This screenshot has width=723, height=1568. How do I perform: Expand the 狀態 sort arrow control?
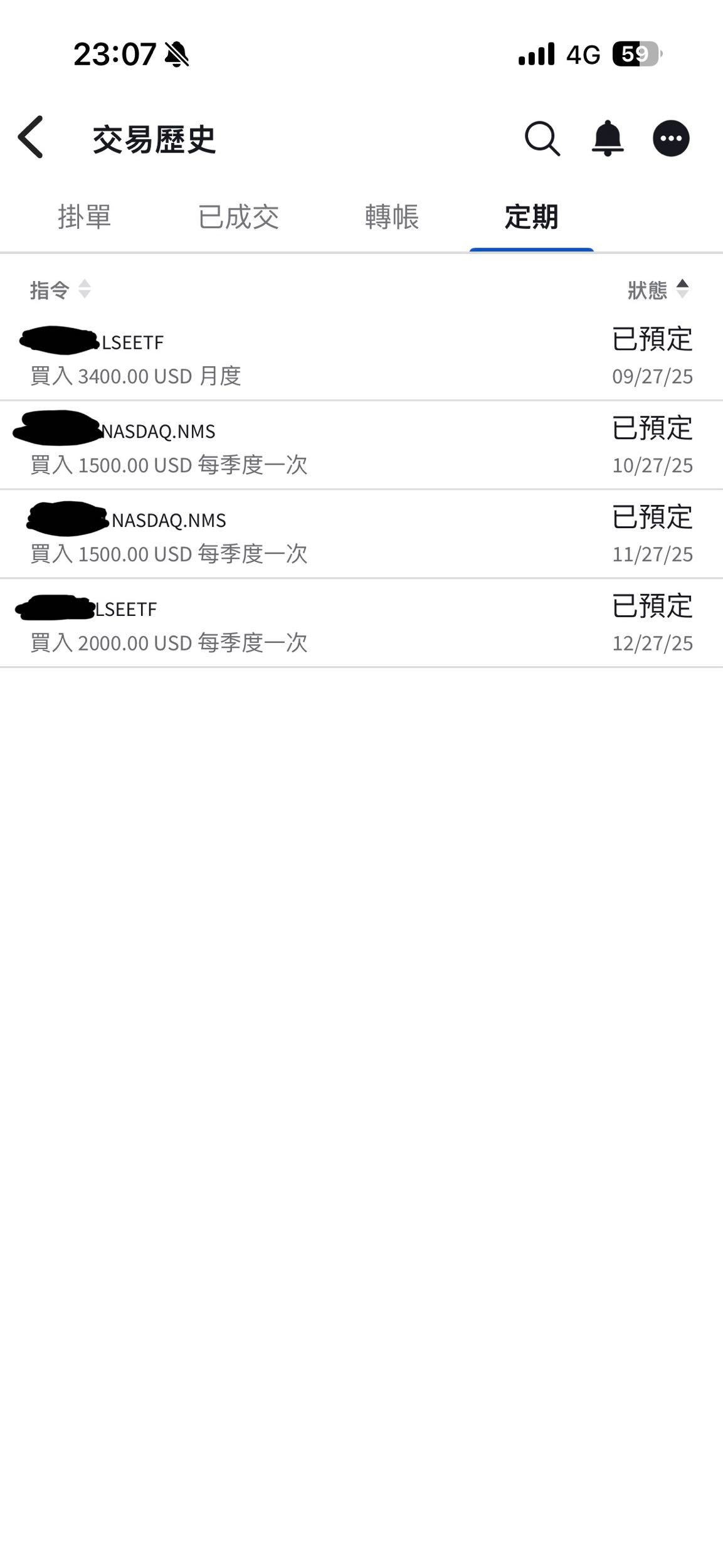(683, 289)
